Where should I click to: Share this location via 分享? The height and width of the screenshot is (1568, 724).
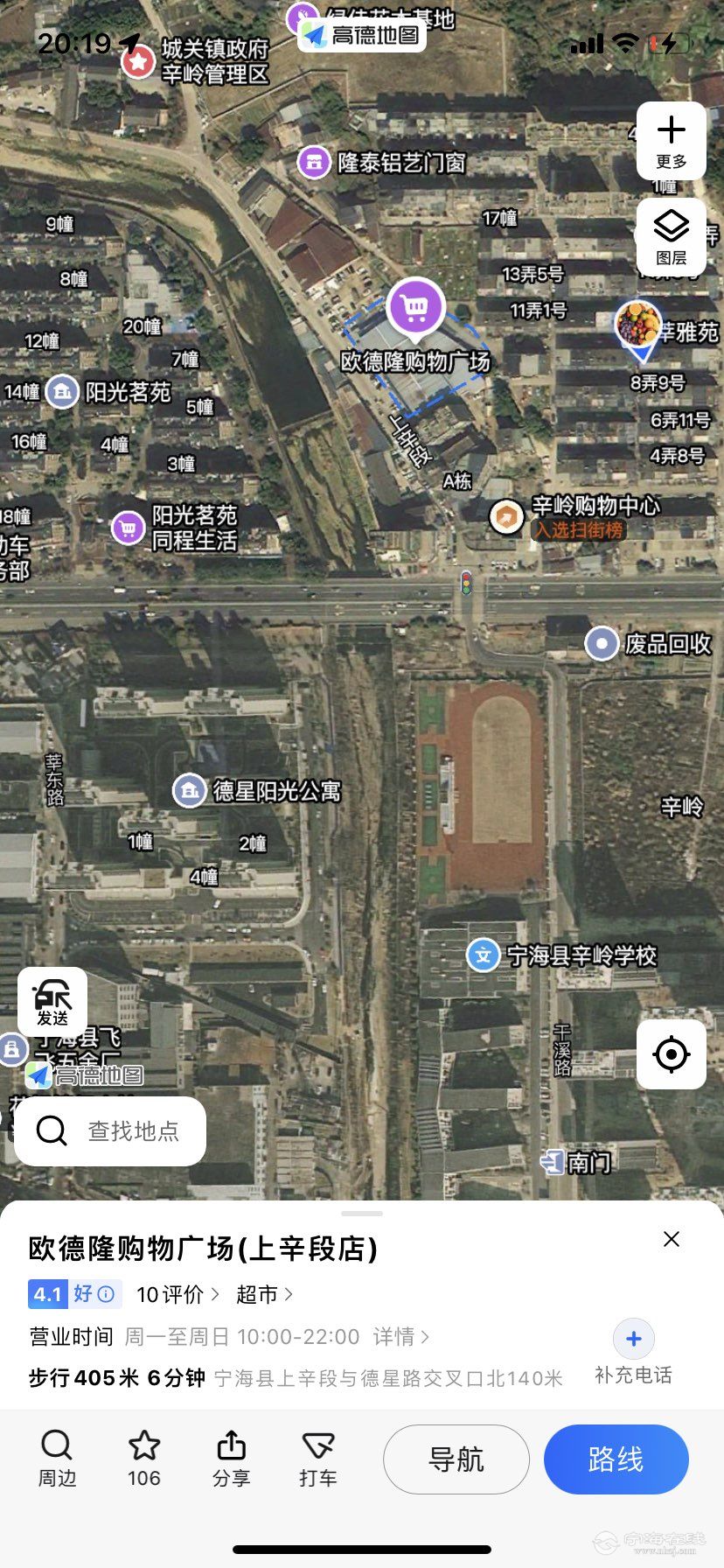point(231,1459)
